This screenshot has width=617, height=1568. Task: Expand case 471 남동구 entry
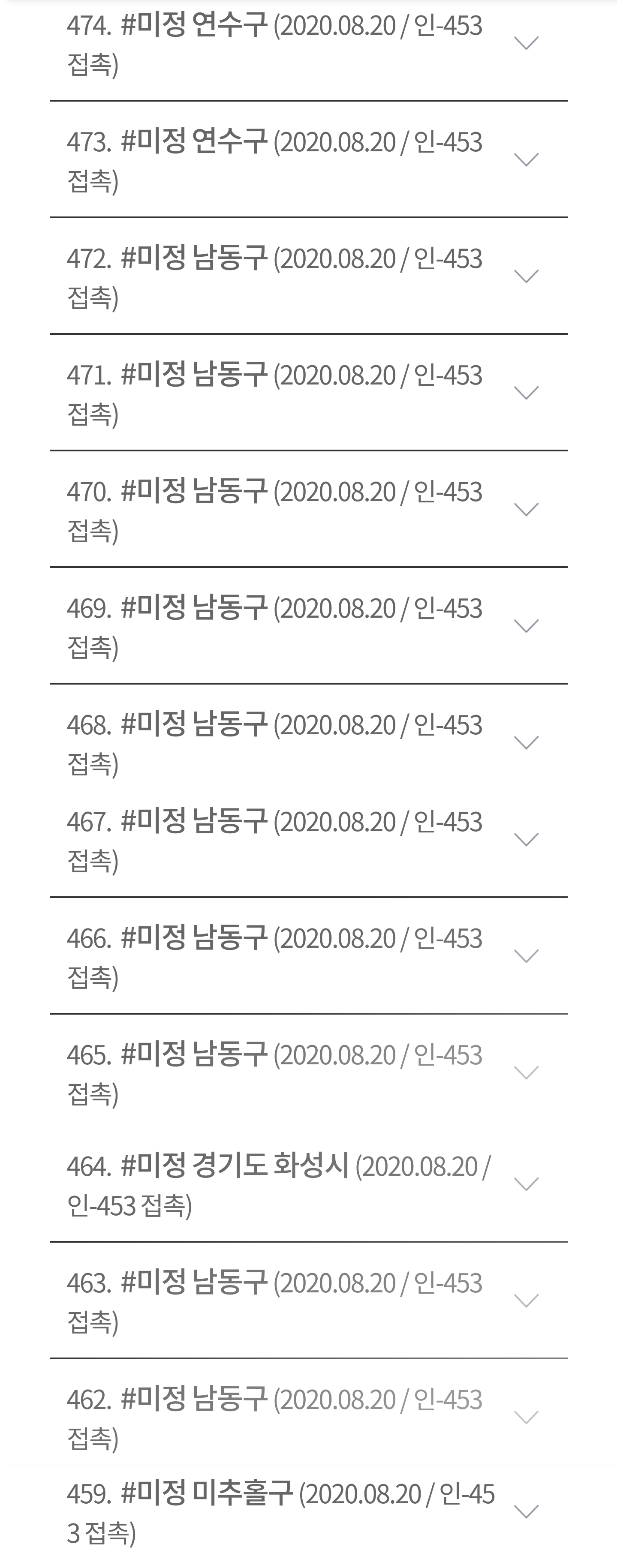pyautogui.click(x=526, y=393)
